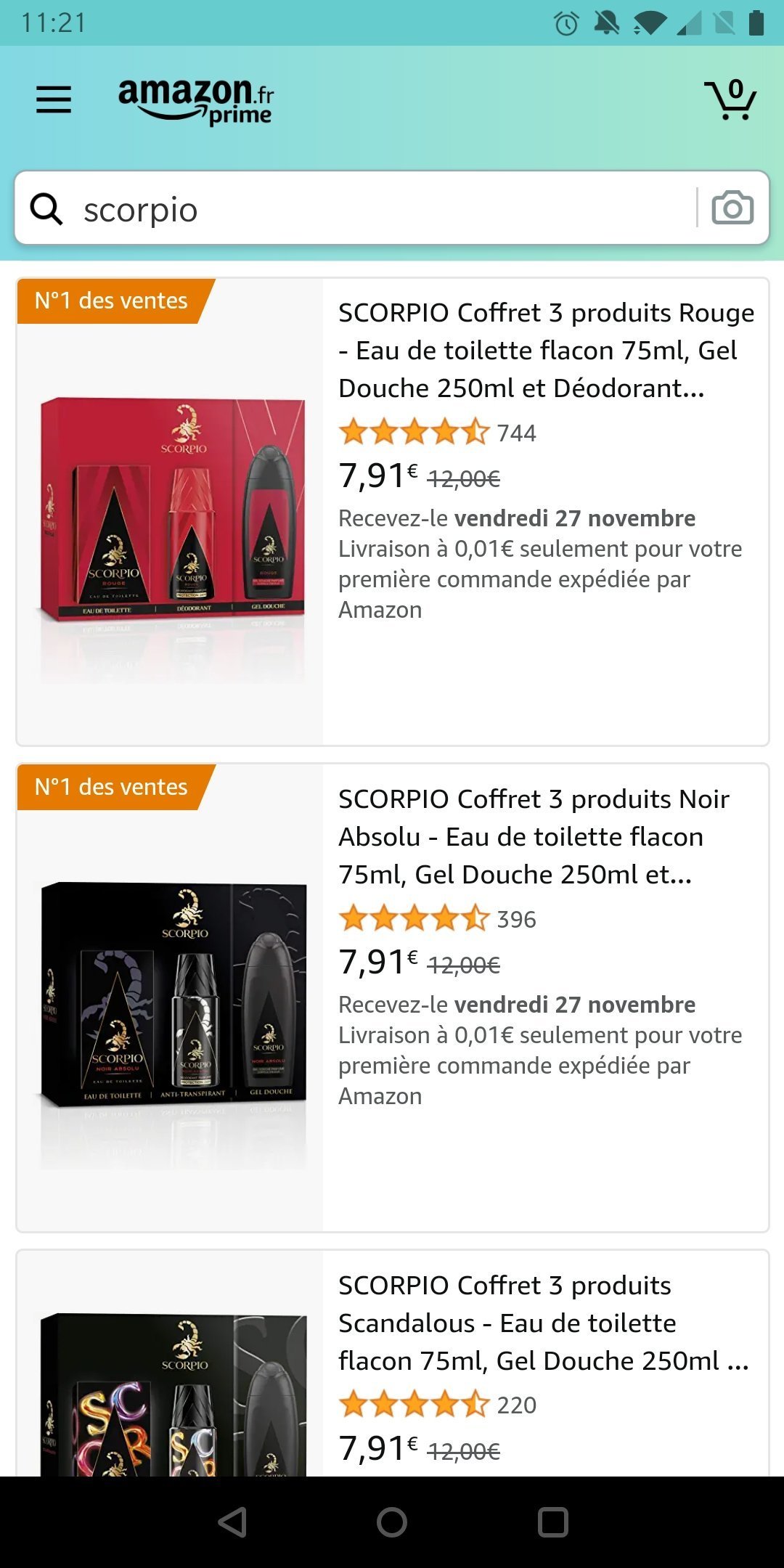Return to the device home screen
Screen dimensions: 784x1568
pos(392,1522)
